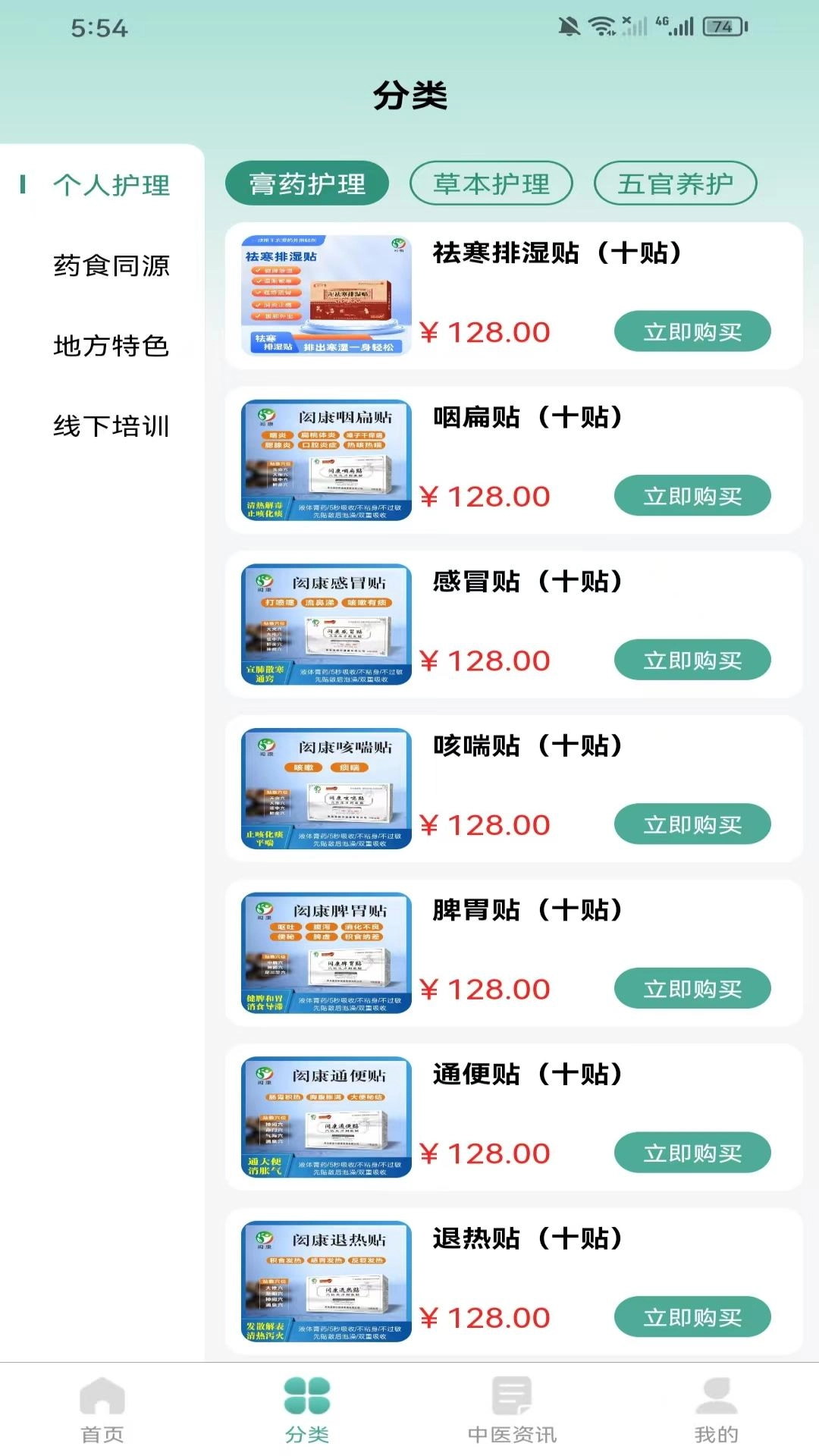Open the 退热贴 product image
819x1456 pixels.
pos(326,1281)
